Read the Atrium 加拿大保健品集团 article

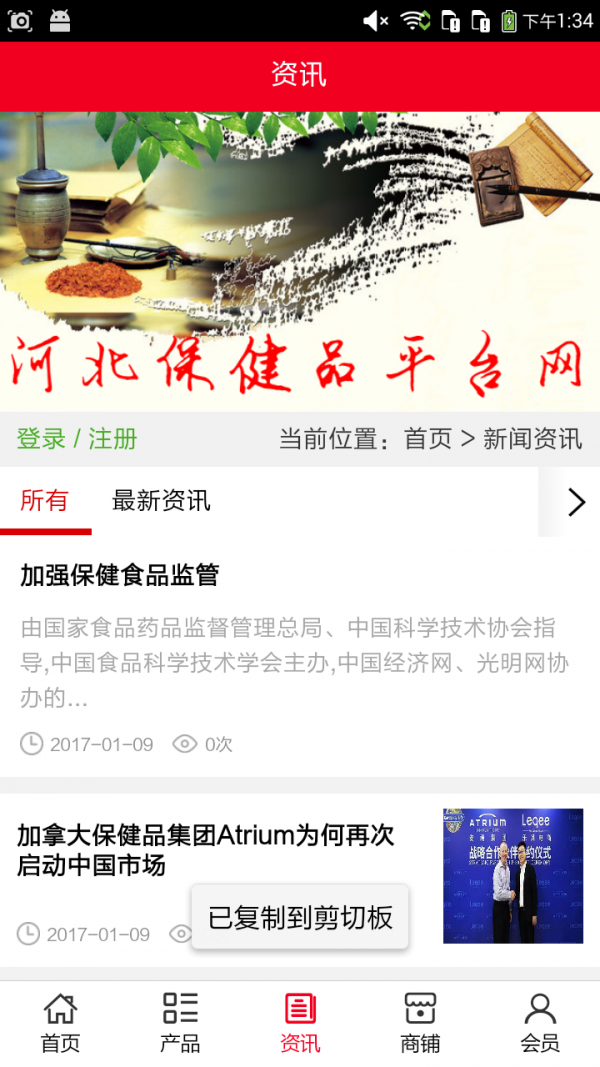[206, 850]
